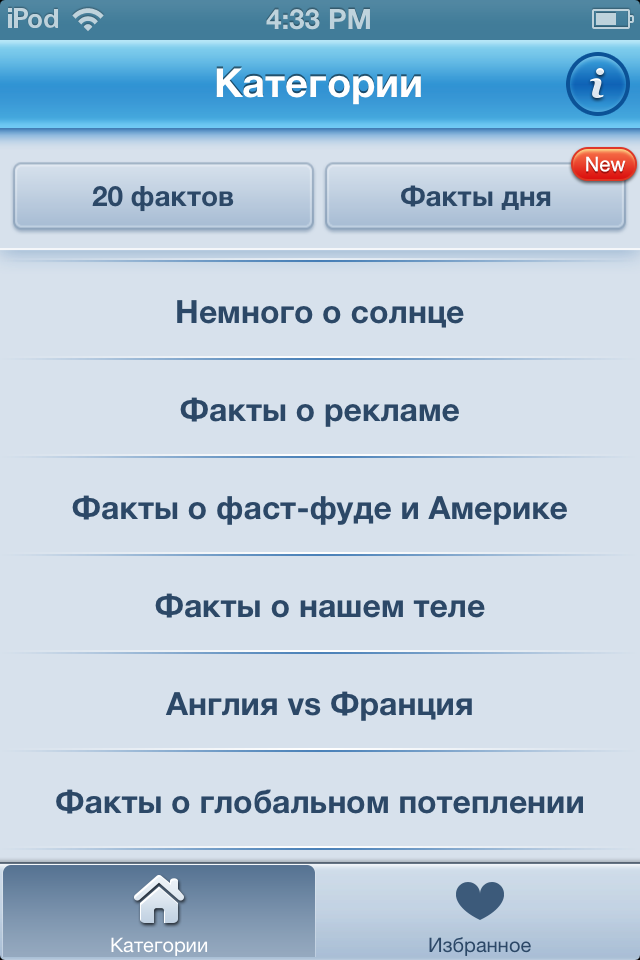
Task: Open Факты о глобальном потеплении
Action: pyautogui.click(x=320, y=802)
